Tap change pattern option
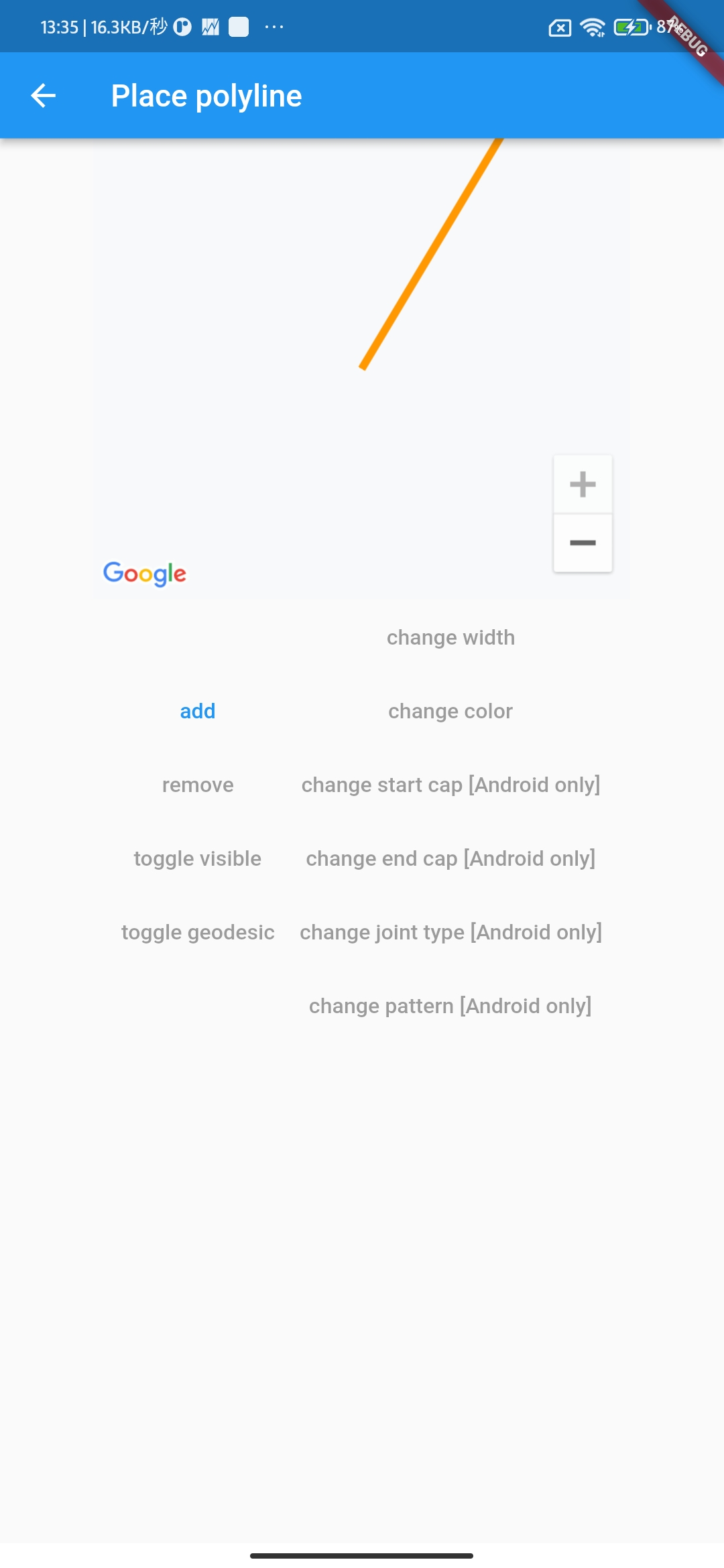Screen dimensions: 724x1568 coord(450,1006)
